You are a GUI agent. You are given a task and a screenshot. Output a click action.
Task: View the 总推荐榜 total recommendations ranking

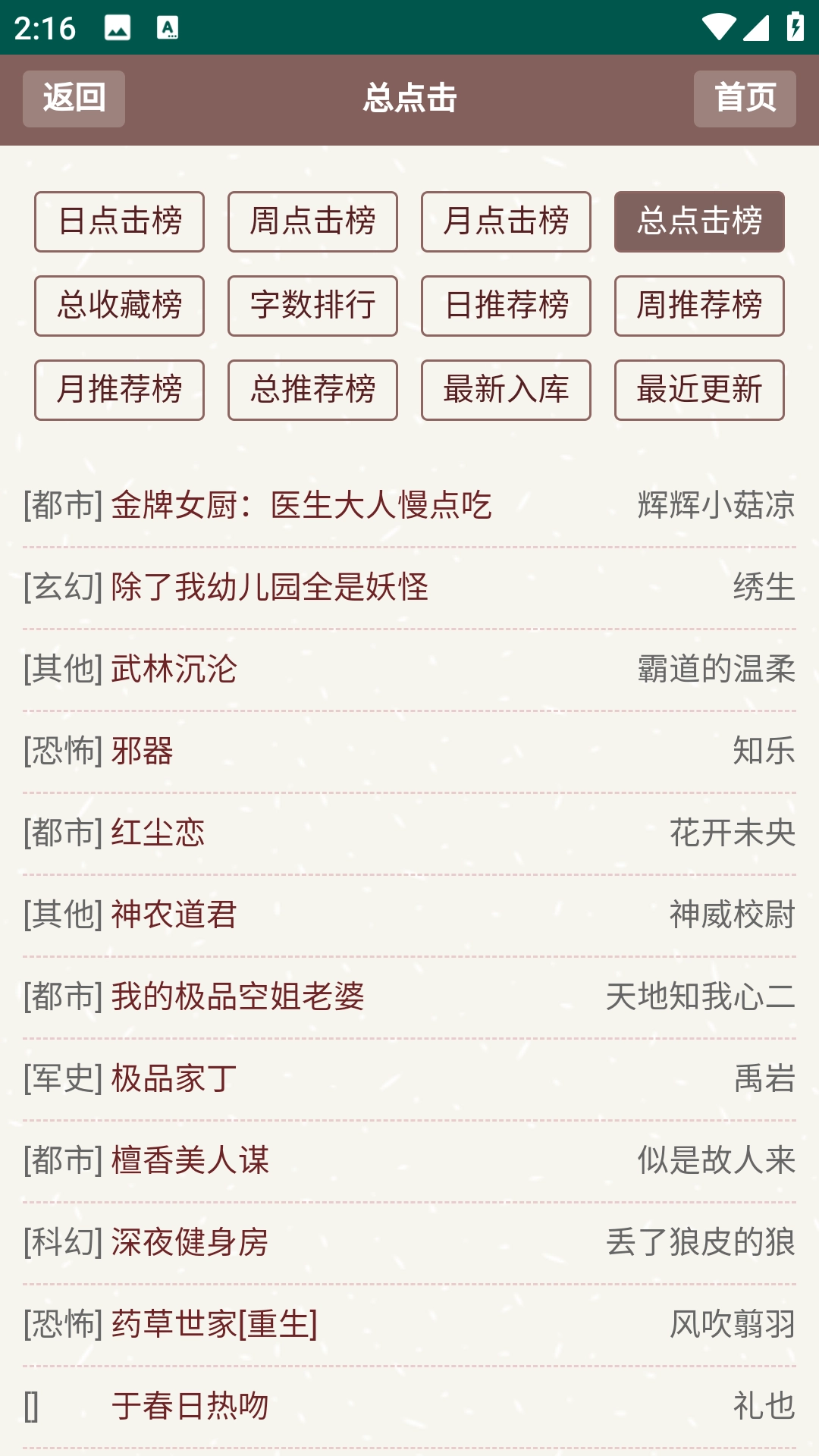click(x=313, y=390)
